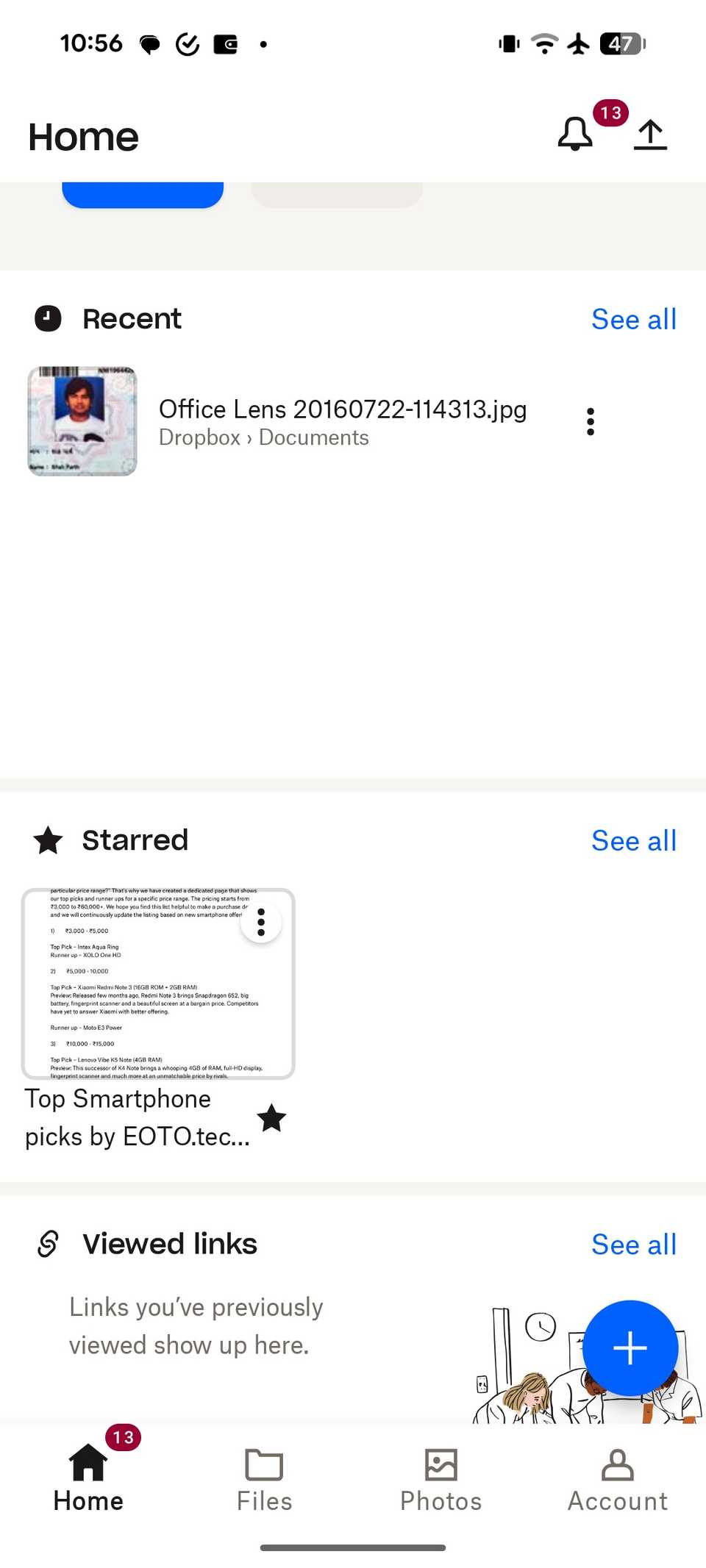Tap the Starred section star icon
This screenshot has height=1568, width=706.
point(47,840)
